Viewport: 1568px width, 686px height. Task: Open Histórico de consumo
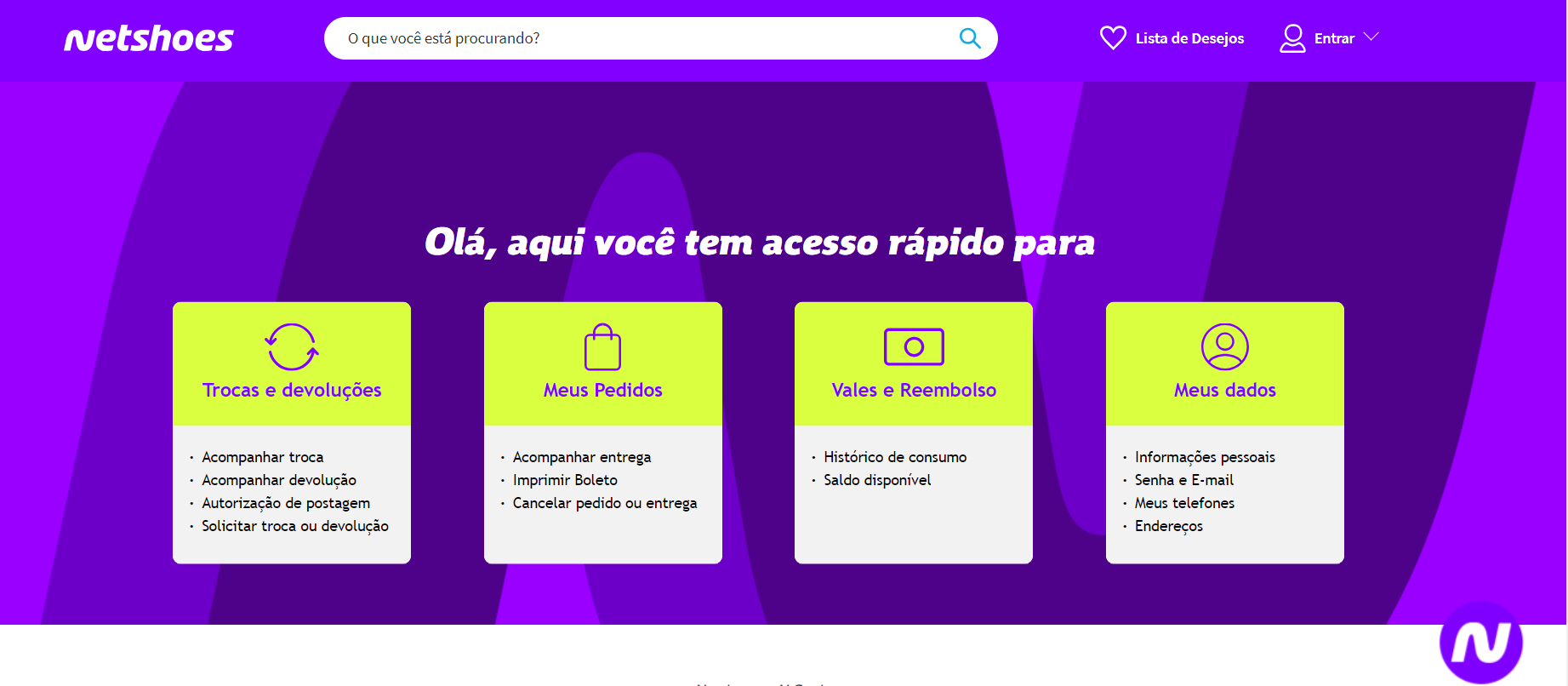point(895,457)
